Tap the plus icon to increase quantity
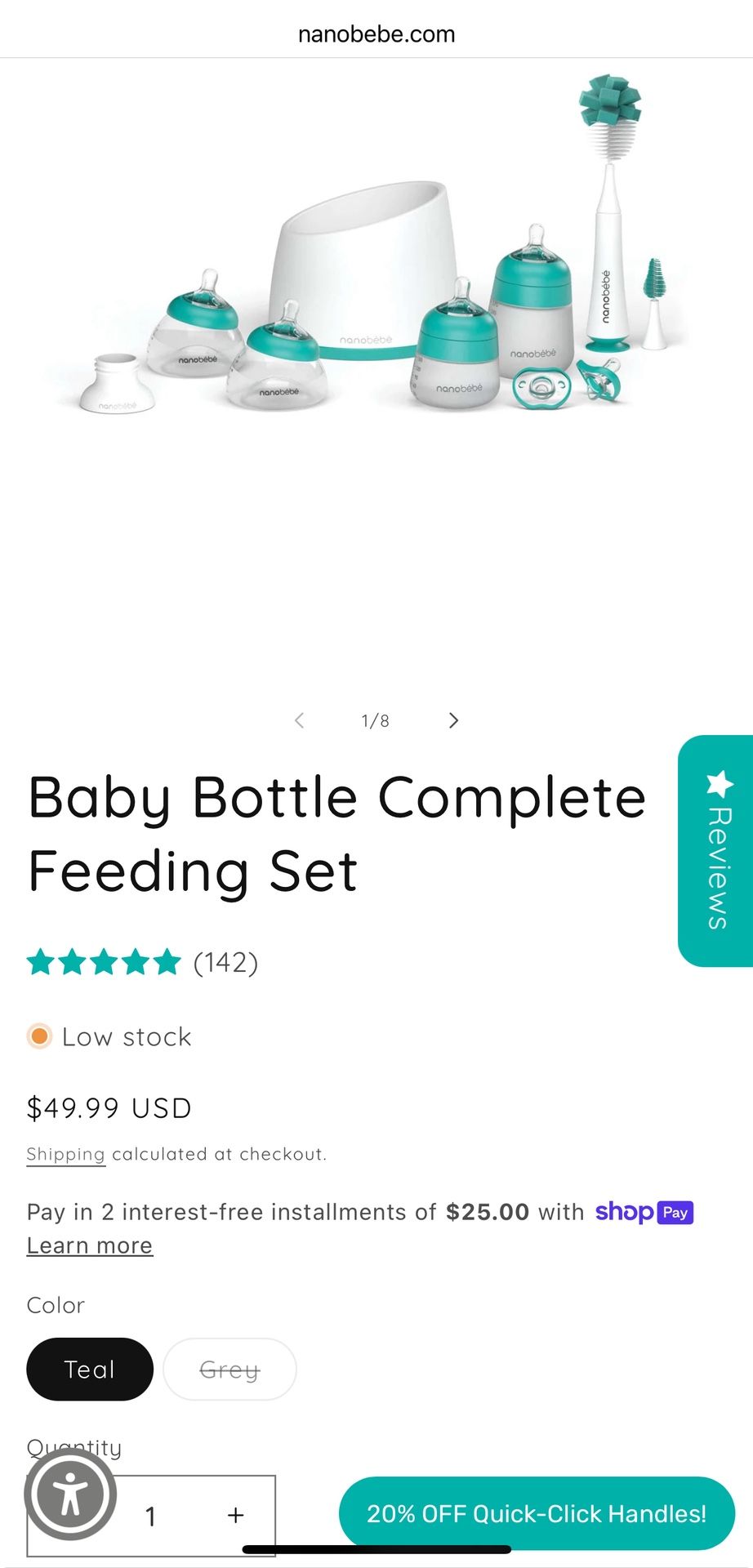The image size is (753, 1568). [x=235, y=1513]
